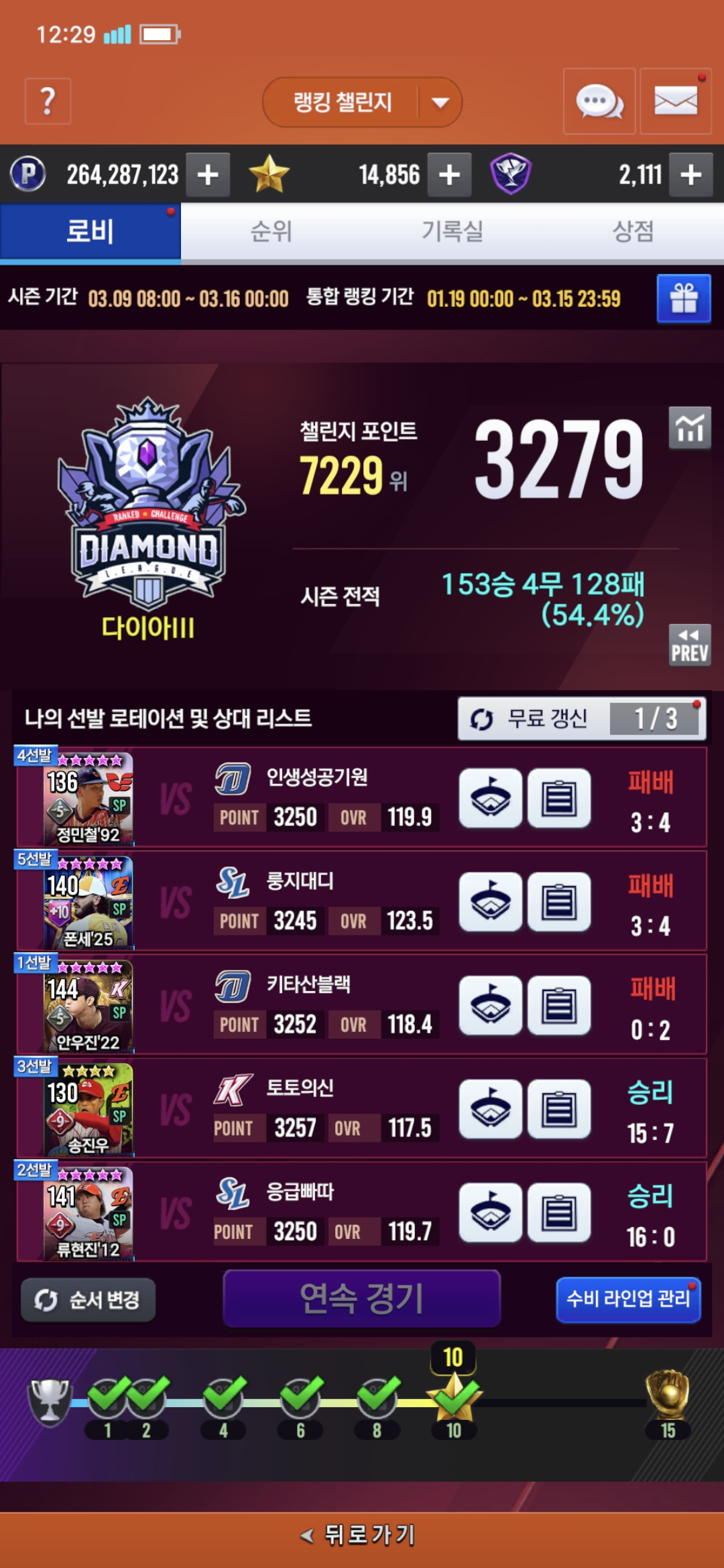Expand the 랭킹 챌린지 dropdown

coord(440,103)
